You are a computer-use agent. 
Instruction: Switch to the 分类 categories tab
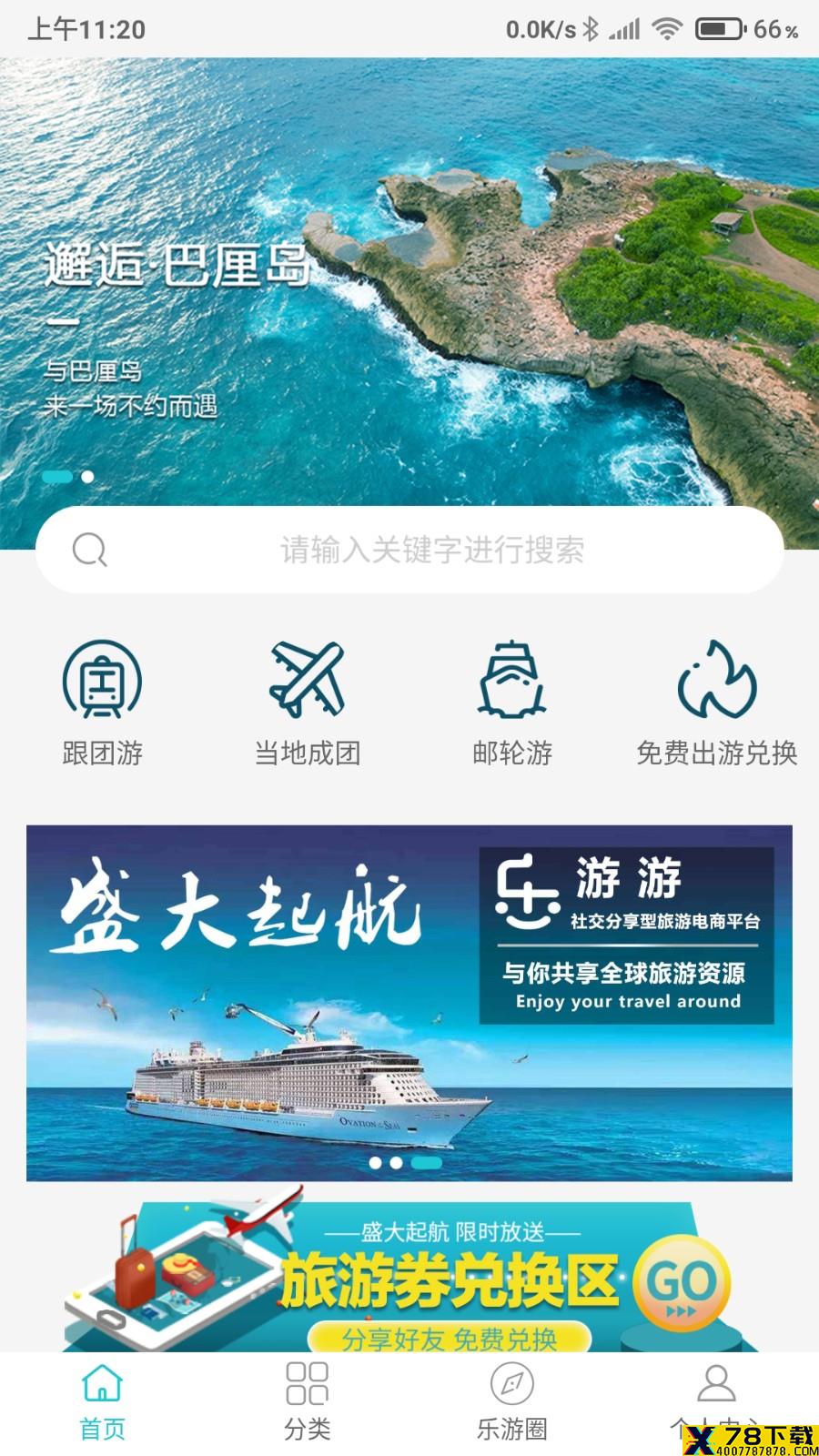(x=307, y=1401)
